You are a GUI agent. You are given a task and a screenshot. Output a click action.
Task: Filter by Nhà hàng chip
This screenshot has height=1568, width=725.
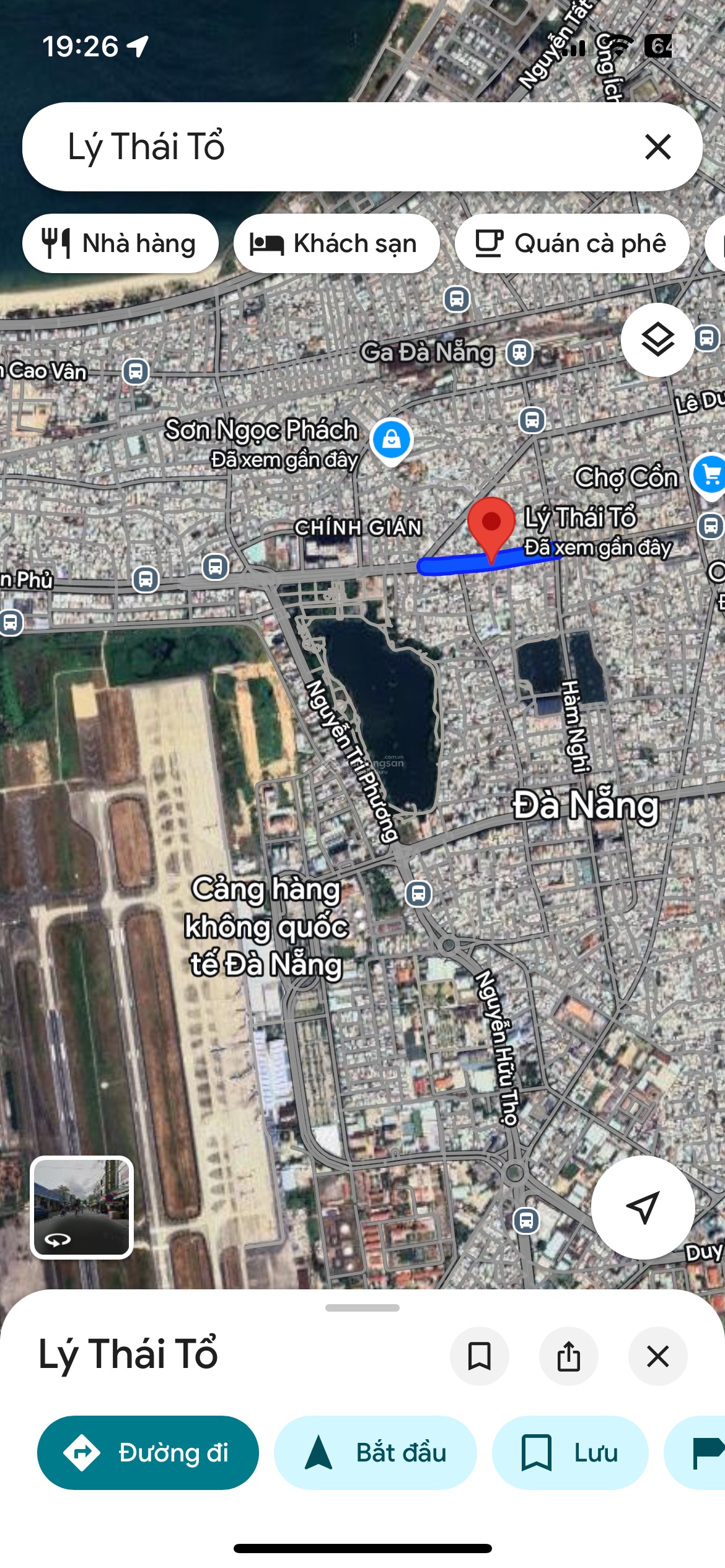tap(120, 243)
